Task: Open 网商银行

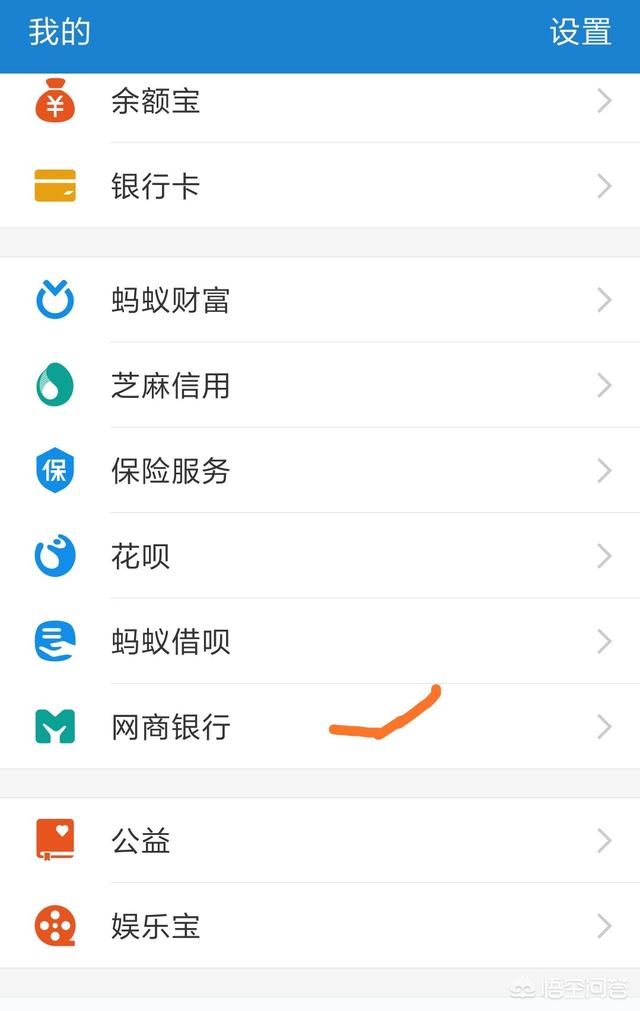Action: coord(320,727)
